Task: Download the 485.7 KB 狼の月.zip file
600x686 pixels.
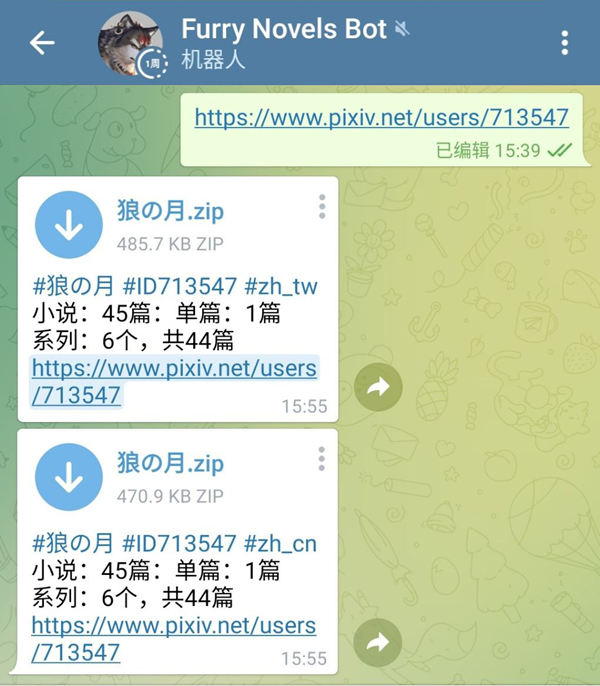Action: 69,227
